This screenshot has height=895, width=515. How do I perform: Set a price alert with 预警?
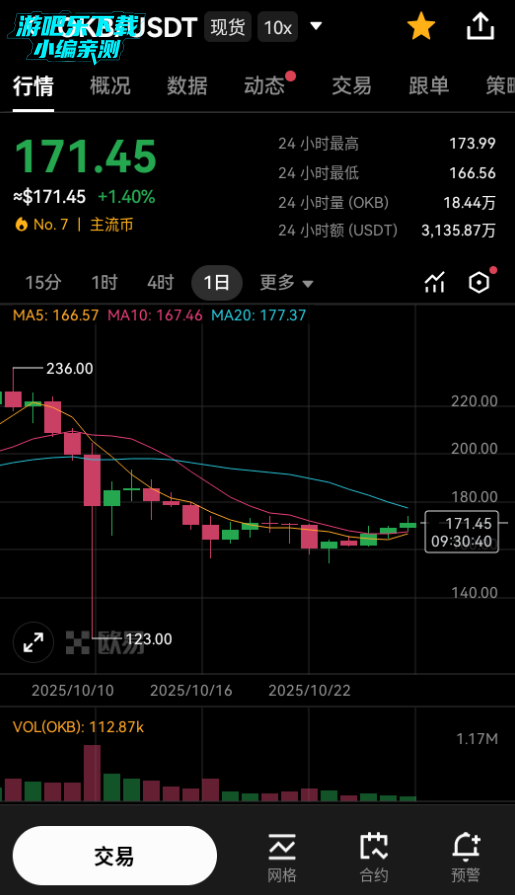click(x=466, y=858)
